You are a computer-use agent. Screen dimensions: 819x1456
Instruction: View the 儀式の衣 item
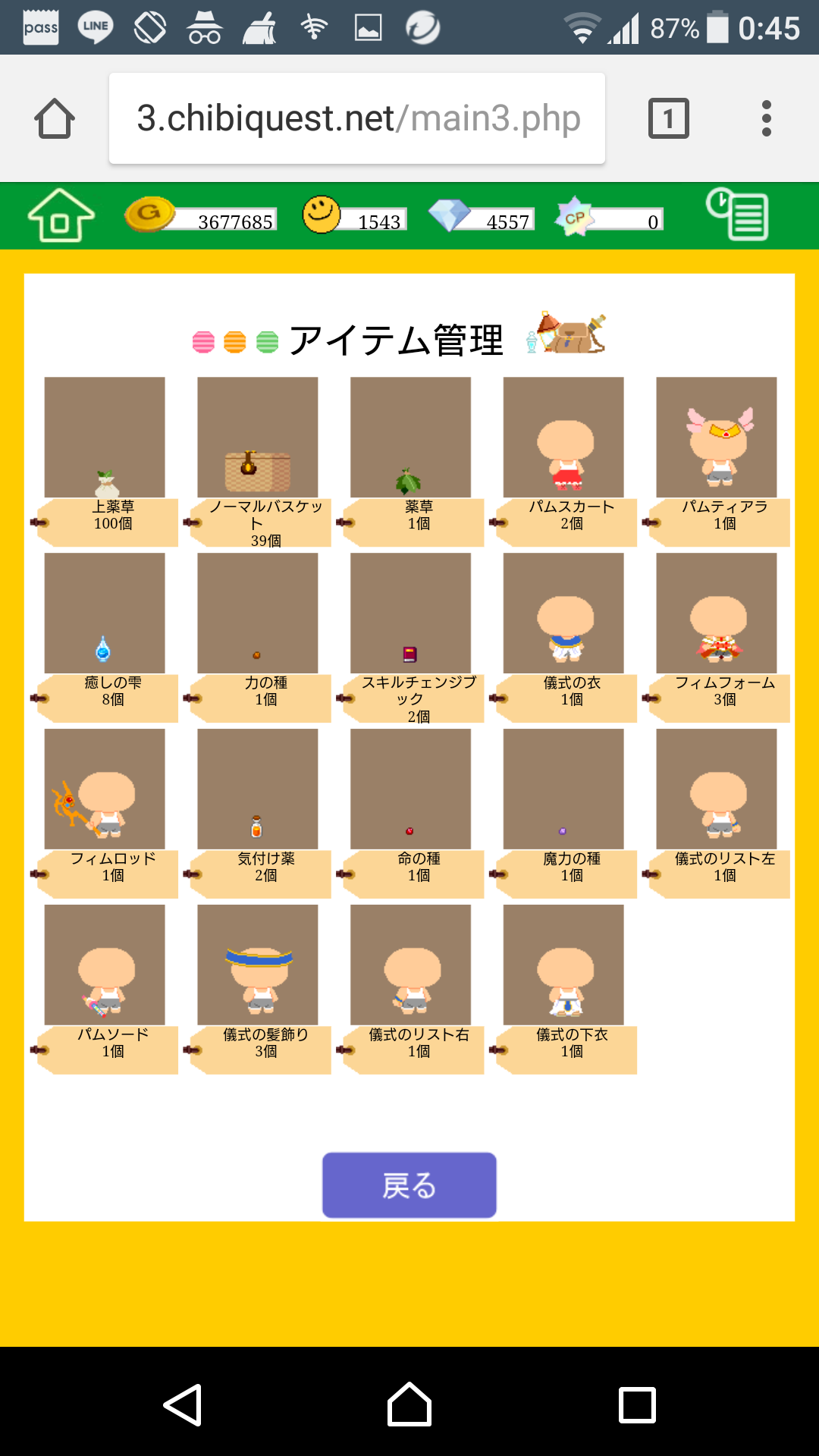[563, 613]
